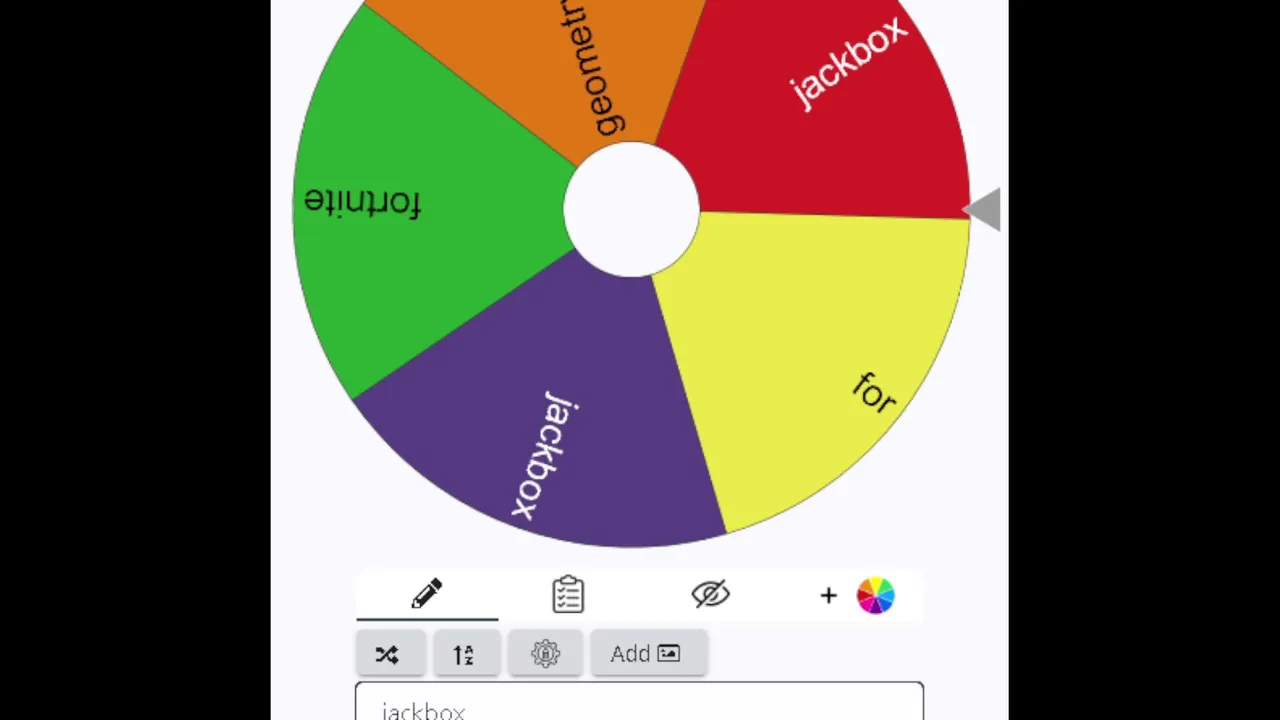Shuffle the wheel entries
Screen dimensions: 1280x720
[388, 654]
